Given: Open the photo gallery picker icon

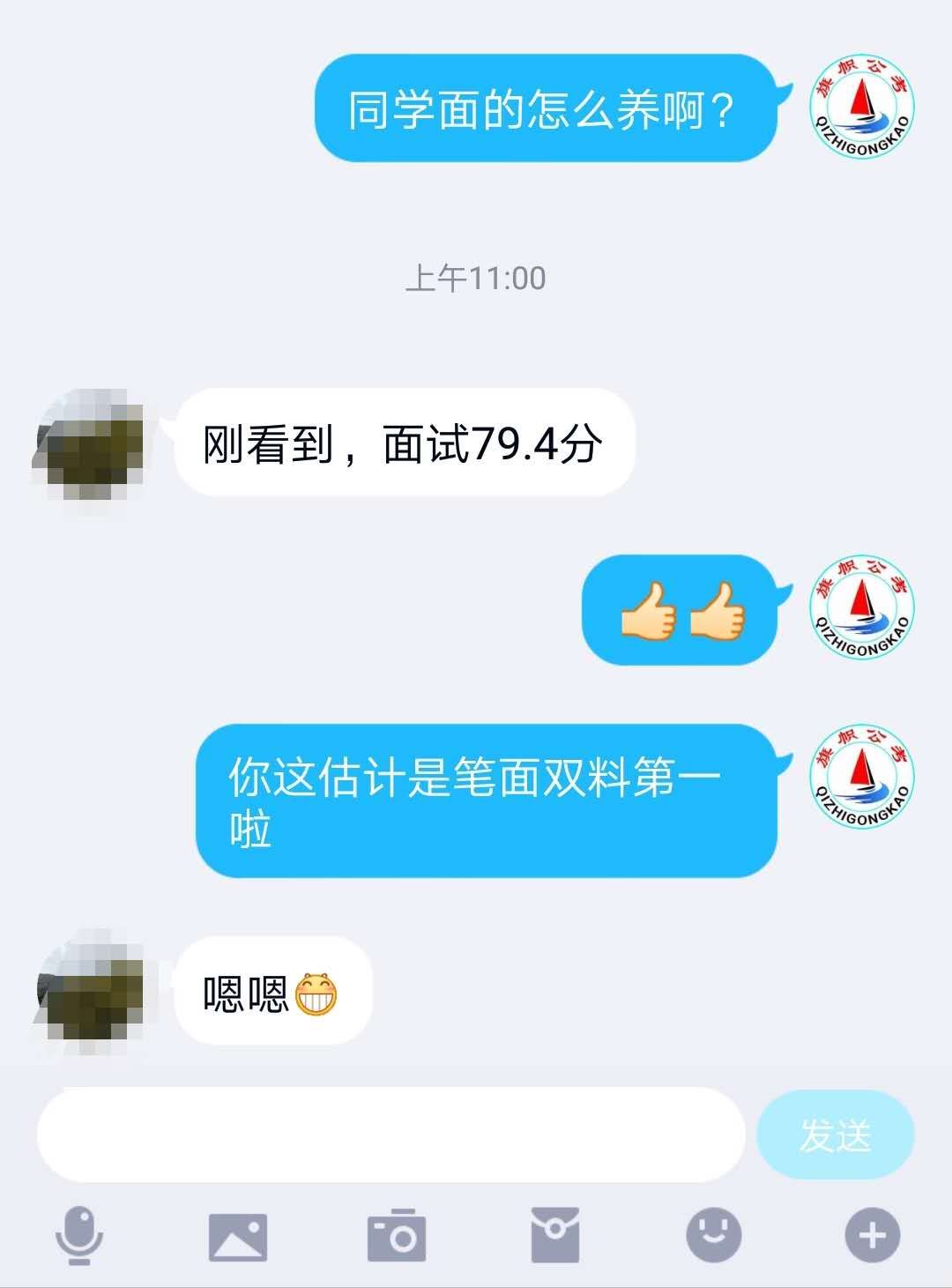Looking at the screenshot, I should point(237,1236).
